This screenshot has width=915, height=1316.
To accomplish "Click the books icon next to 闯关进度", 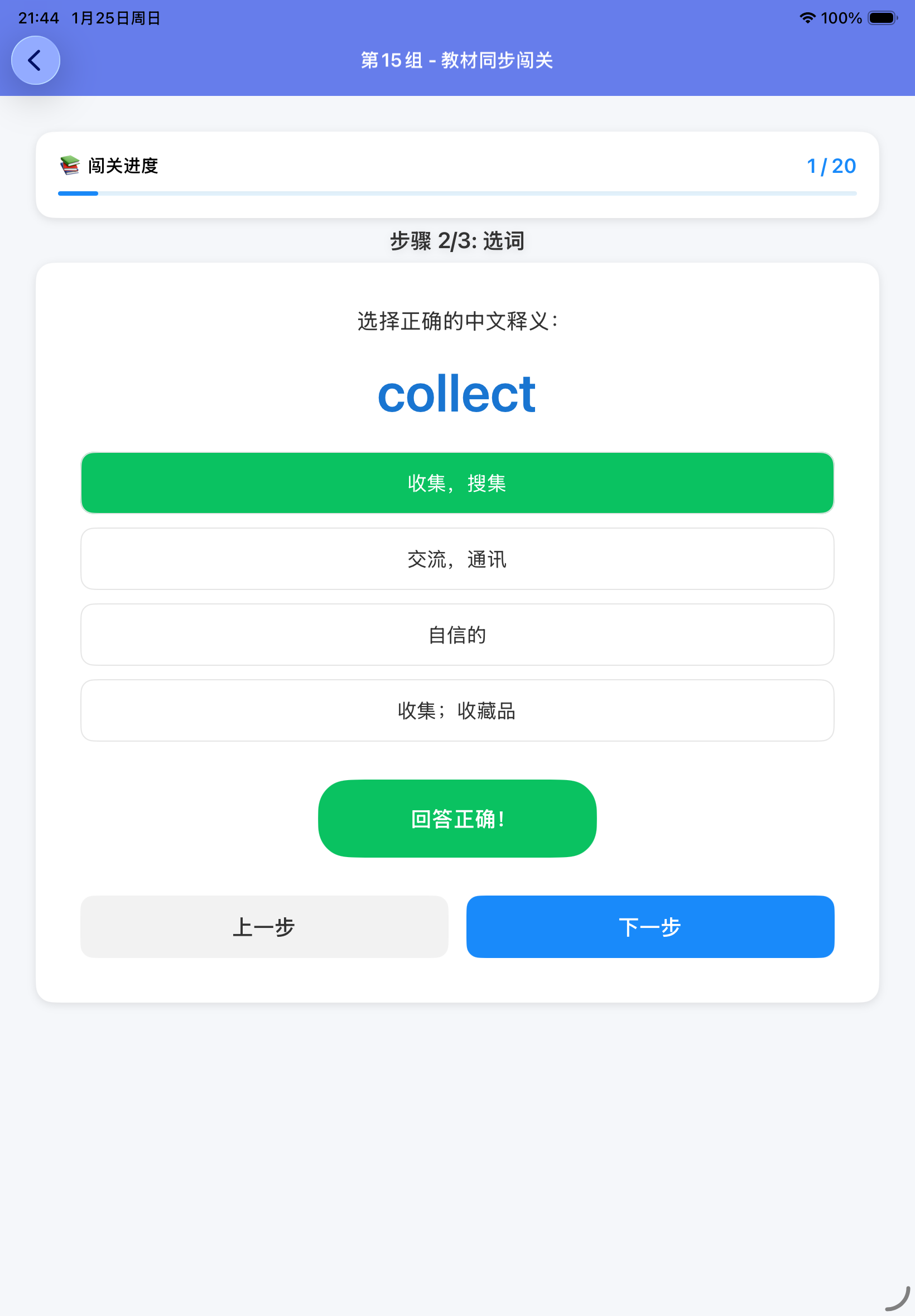I will click(x=68, y=166).
